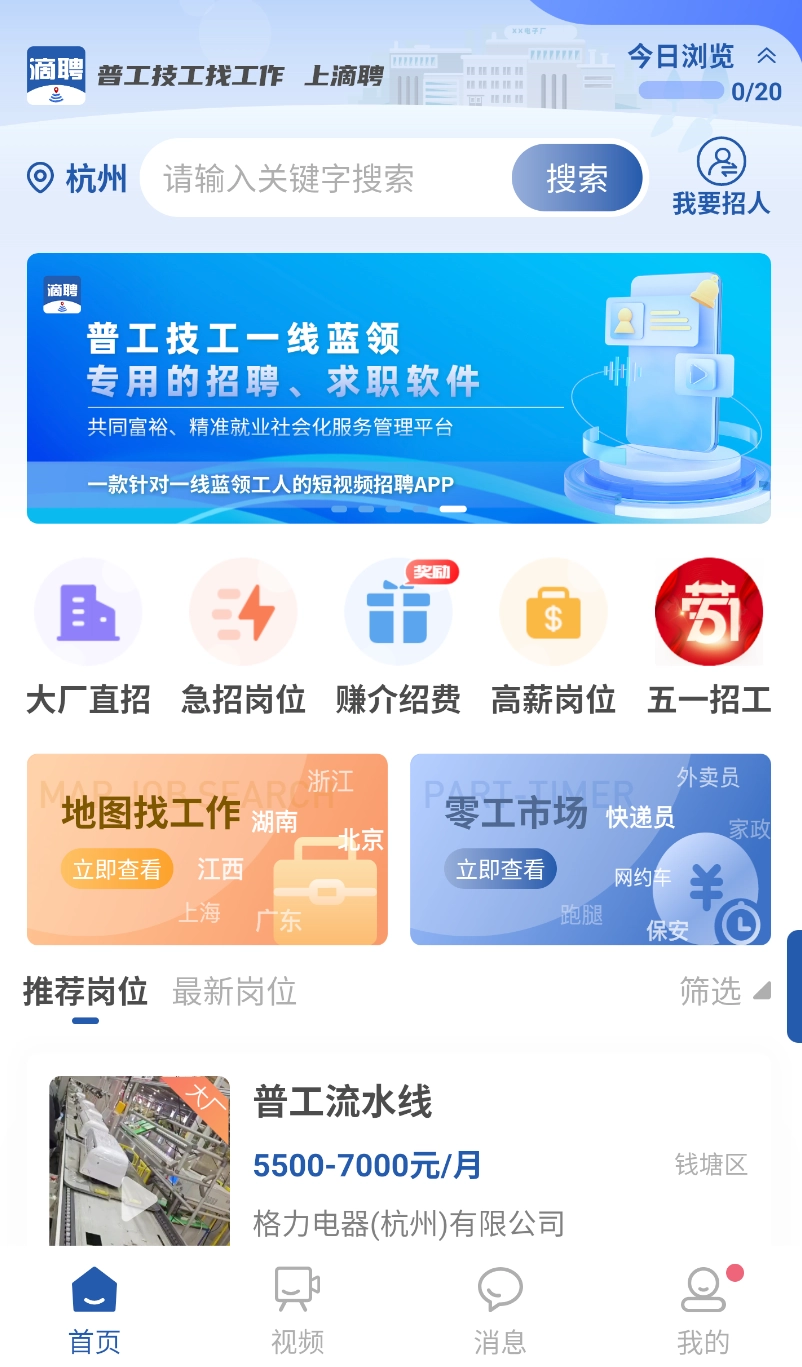
Task: Collapse the 今日浏览 counter panel
Action: pos(768,57)
